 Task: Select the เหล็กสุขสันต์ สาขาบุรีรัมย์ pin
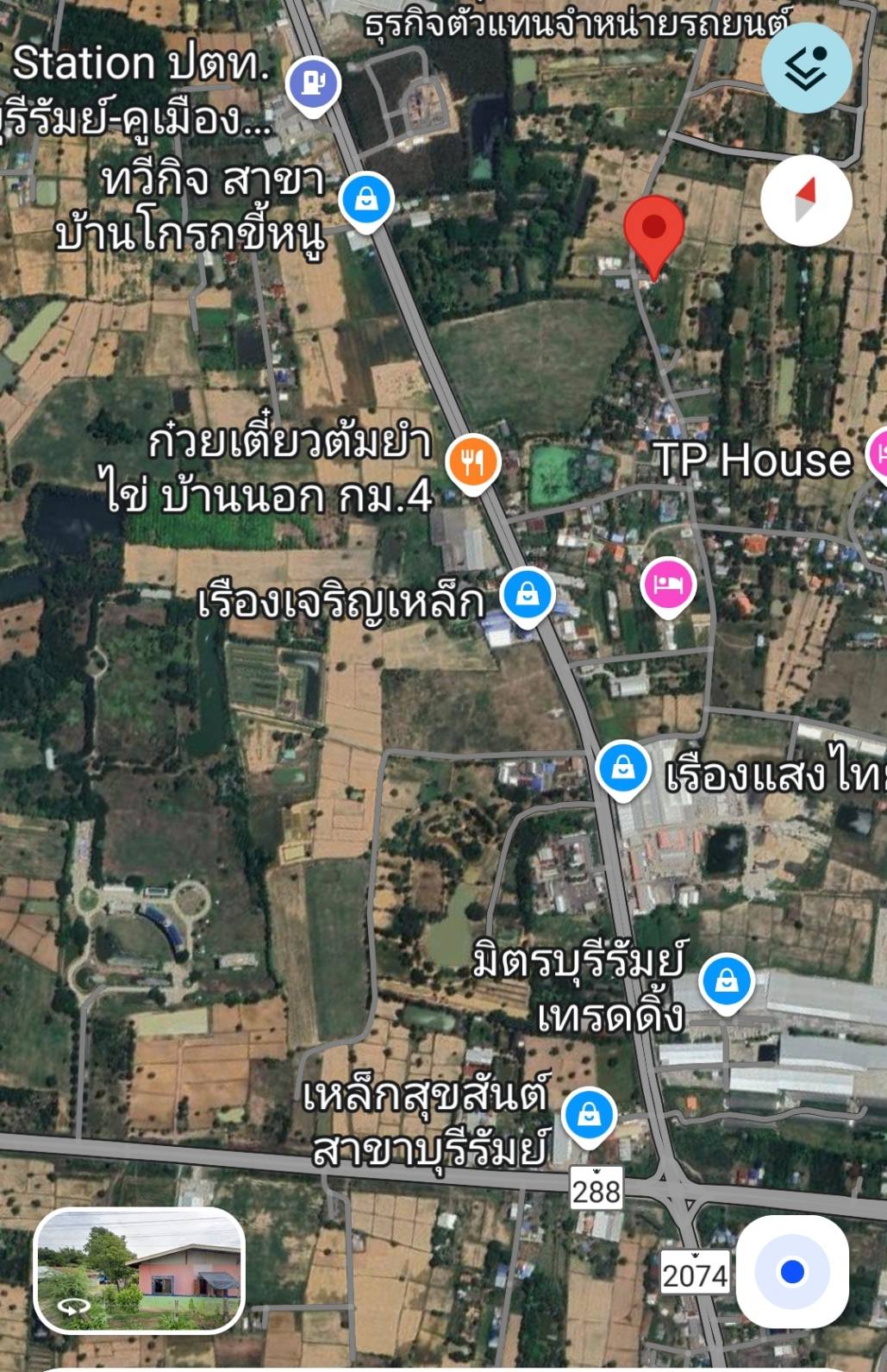click(590, 1113)
